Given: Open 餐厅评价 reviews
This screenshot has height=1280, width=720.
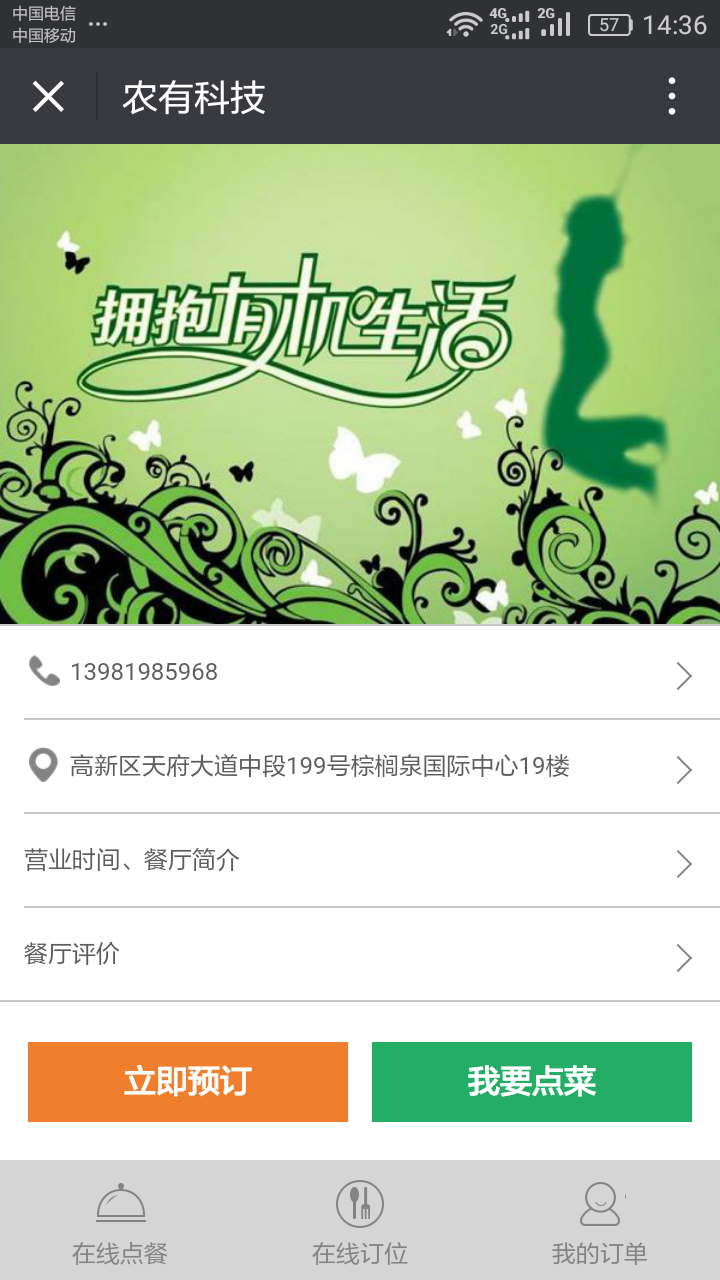Looking at the screenshot, I should [x=360, y=955].
